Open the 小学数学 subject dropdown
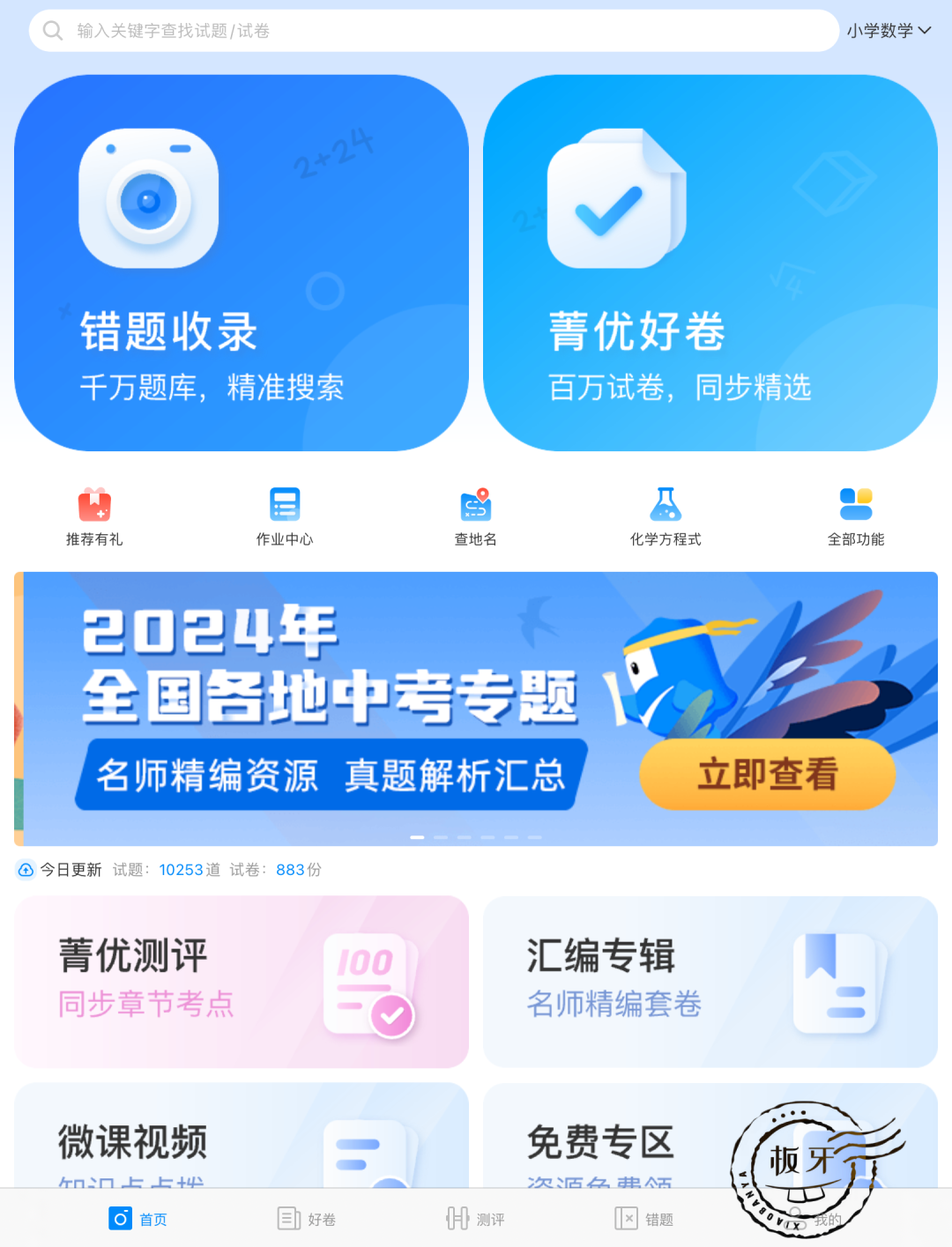This screenshot has width=952, height=1247. click(x=889, y=31)
